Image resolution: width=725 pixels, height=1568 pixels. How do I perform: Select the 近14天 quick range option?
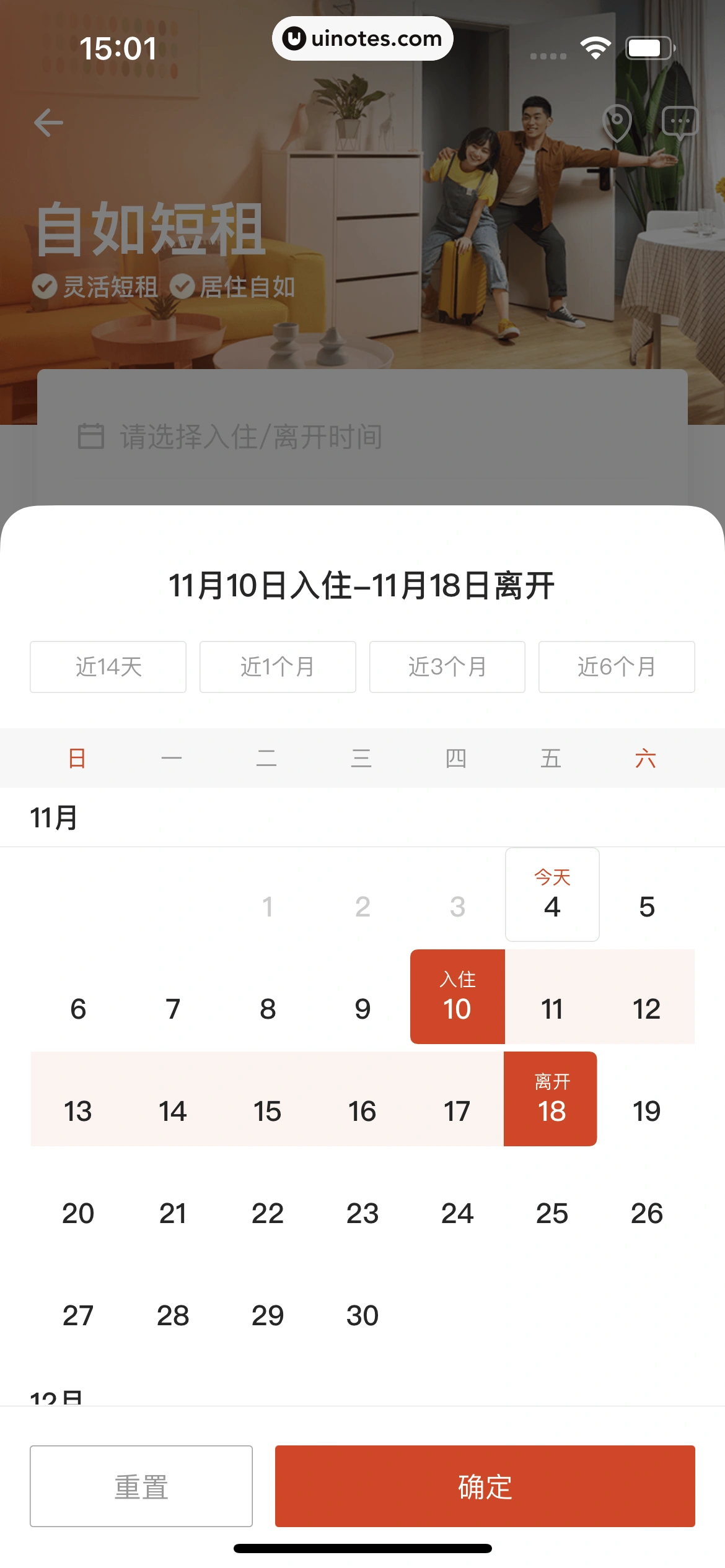point(108,666)
